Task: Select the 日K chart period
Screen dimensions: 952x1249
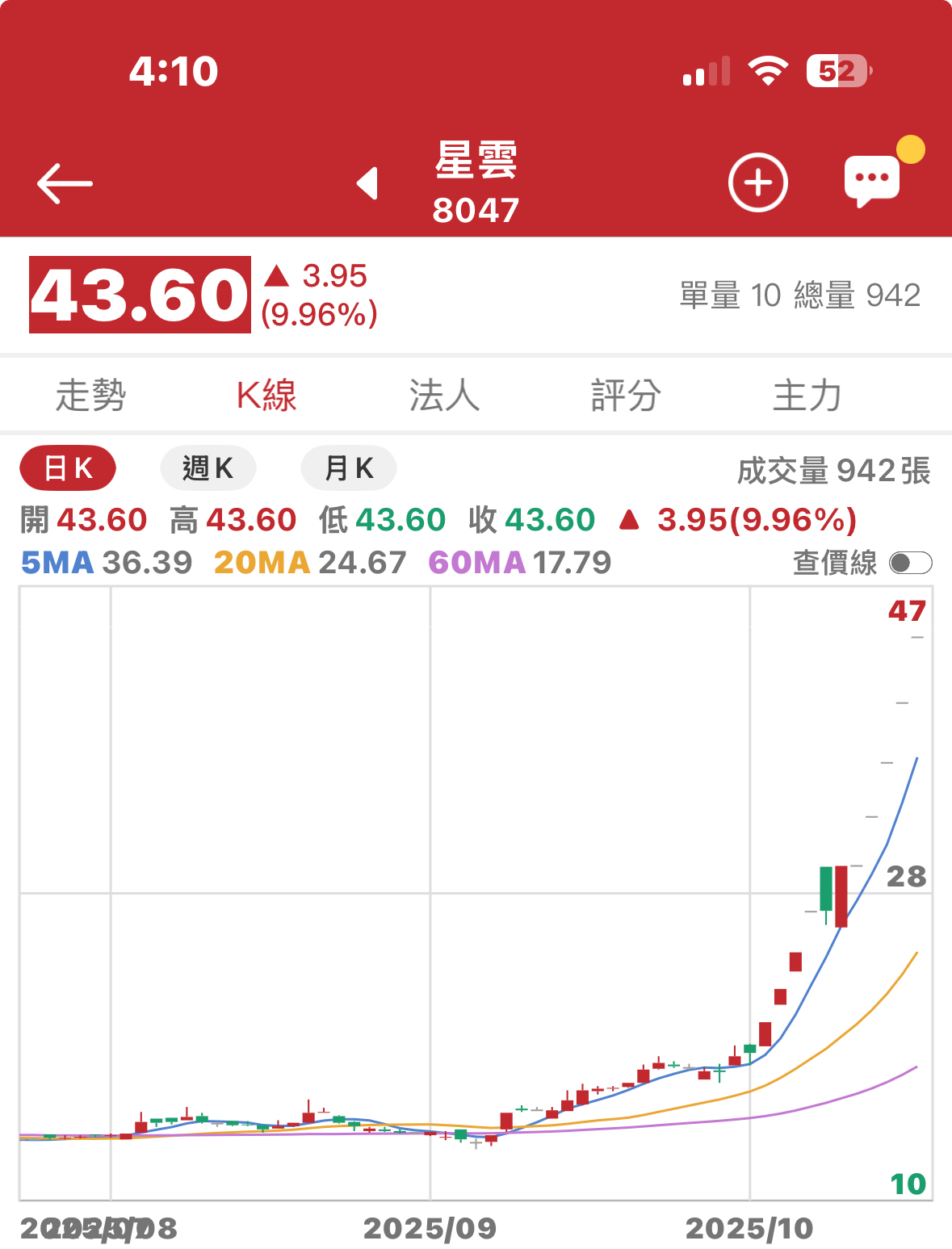Action: click(x=68, y=468)
